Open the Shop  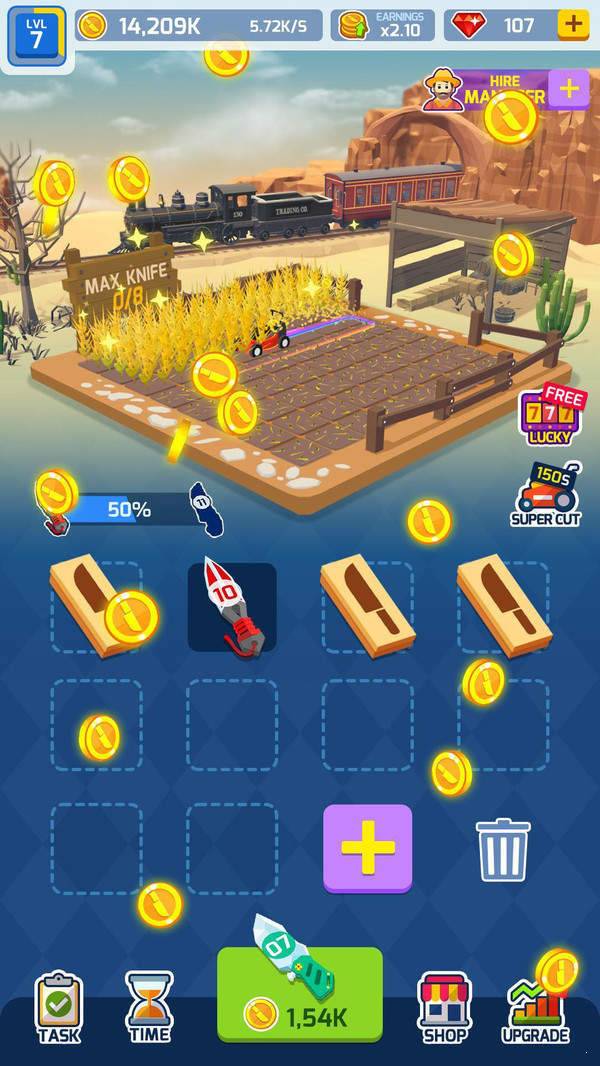tap(444, 1008)
